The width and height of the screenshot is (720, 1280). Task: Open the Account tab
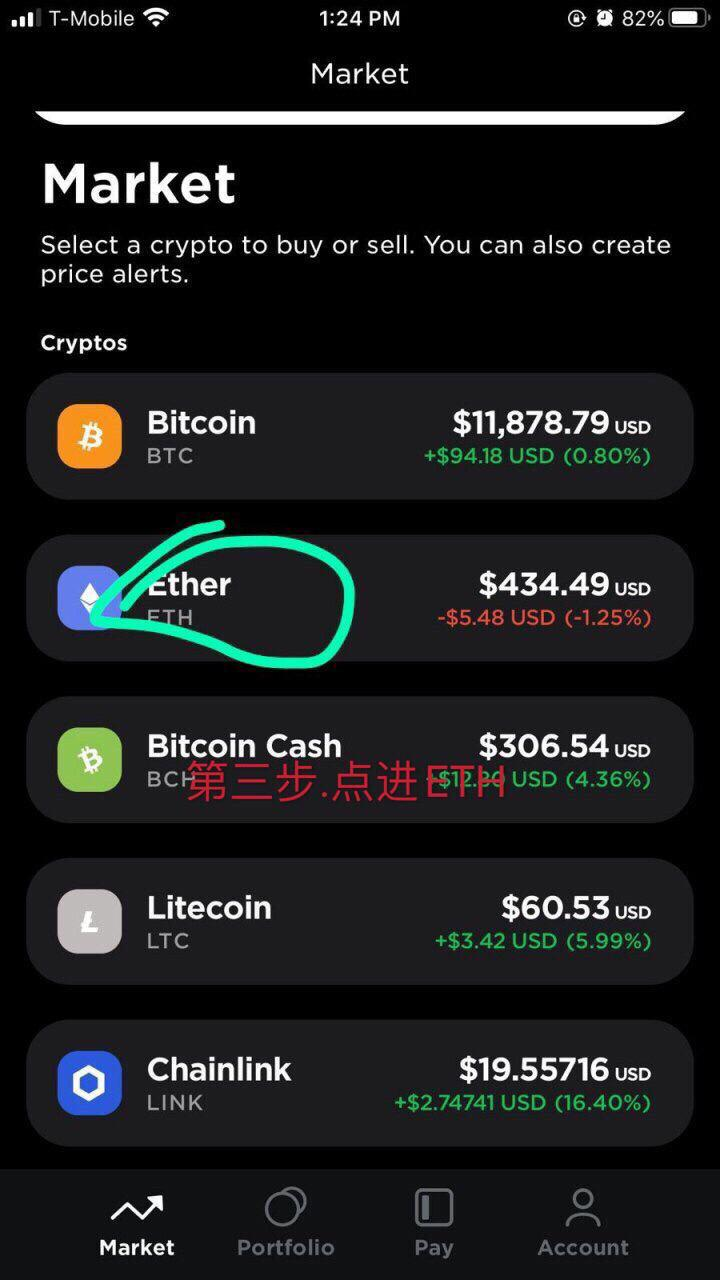click(583, 1222)
